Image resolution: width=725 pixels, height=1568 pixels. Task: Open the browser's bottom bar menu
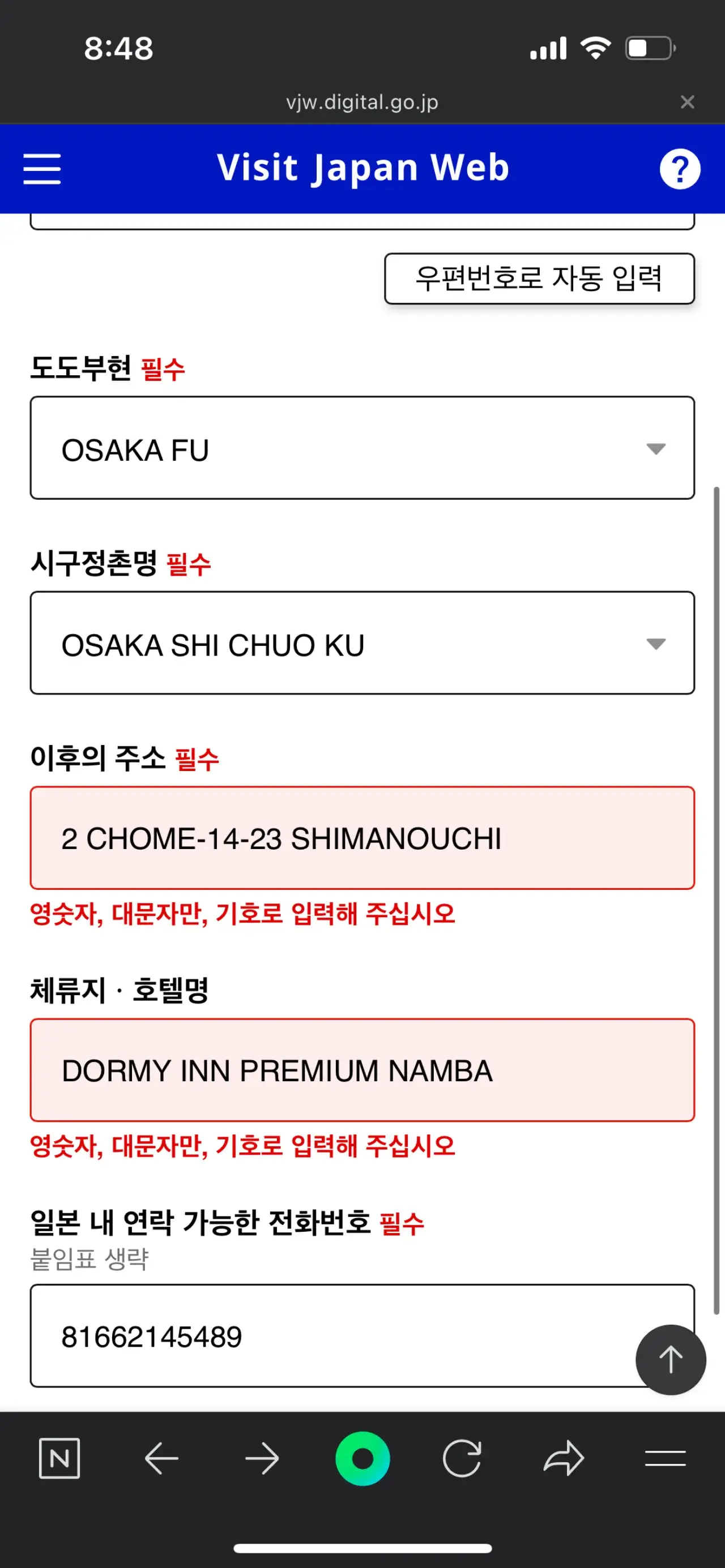tap(666, 1458)
